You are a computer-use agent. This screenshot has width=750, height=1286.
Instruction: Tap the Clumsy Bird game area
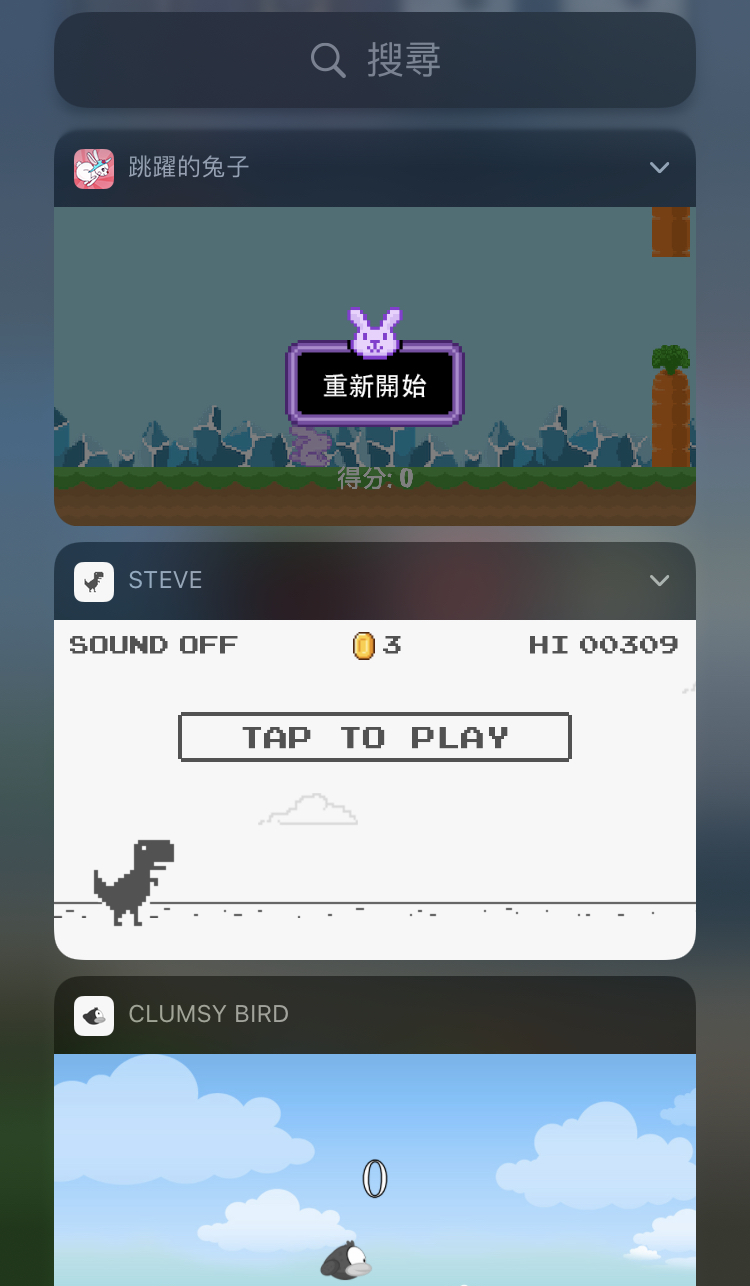coord(375,1170)
